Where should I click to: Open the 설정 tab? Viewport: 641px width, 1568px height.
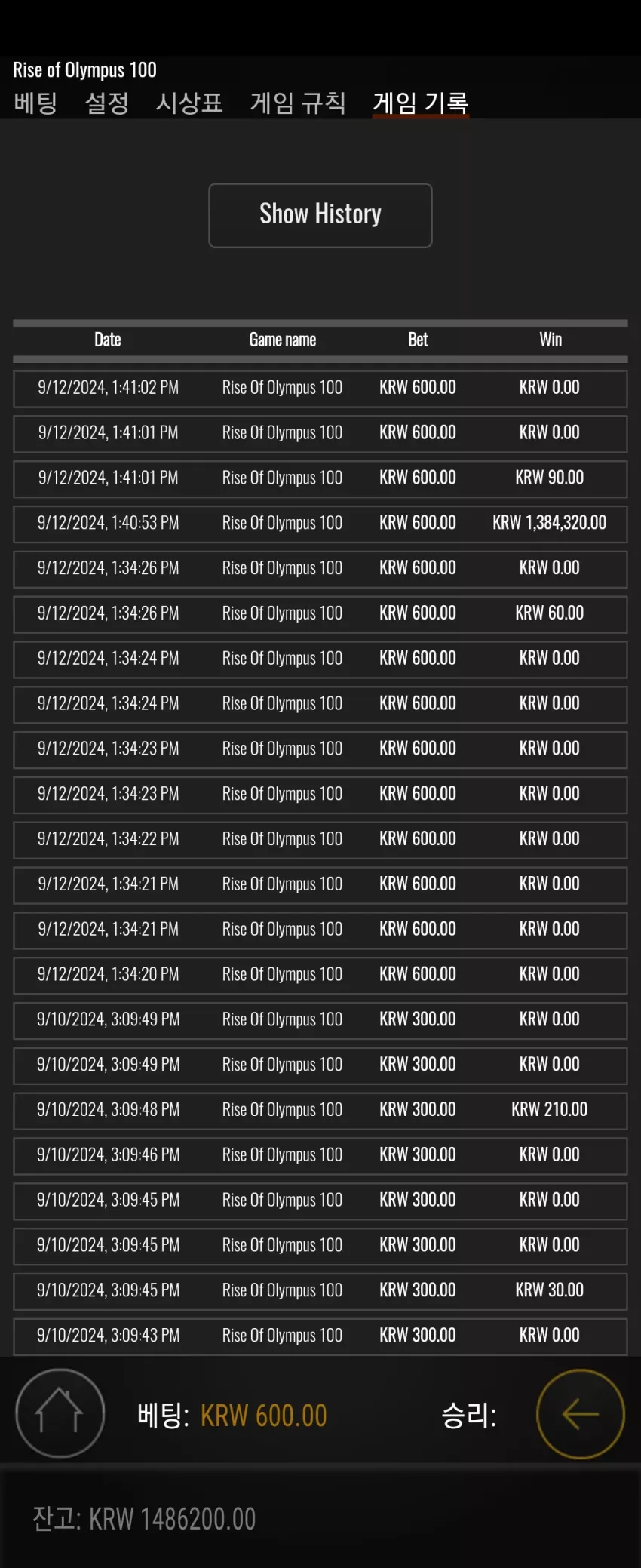[107, 103]
